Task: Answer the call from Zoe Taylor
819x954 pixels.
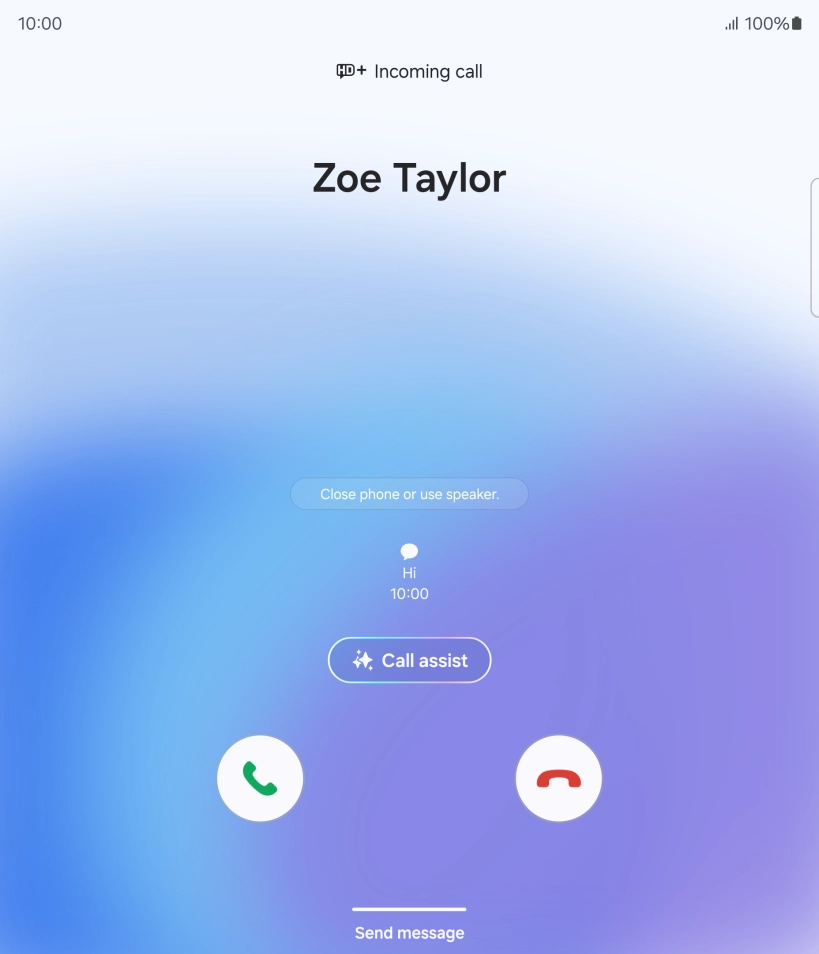Action: 260,779
